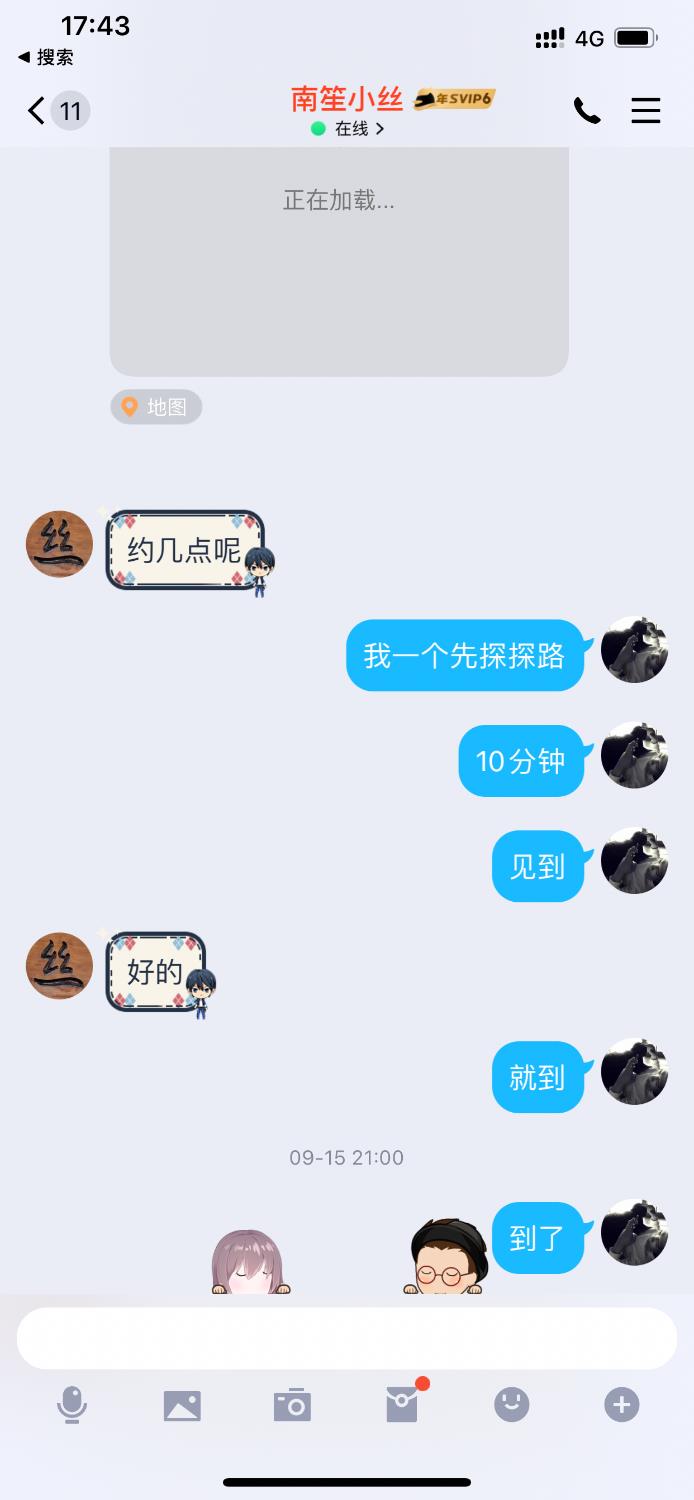View the 在线 online status details

point(348,129)
